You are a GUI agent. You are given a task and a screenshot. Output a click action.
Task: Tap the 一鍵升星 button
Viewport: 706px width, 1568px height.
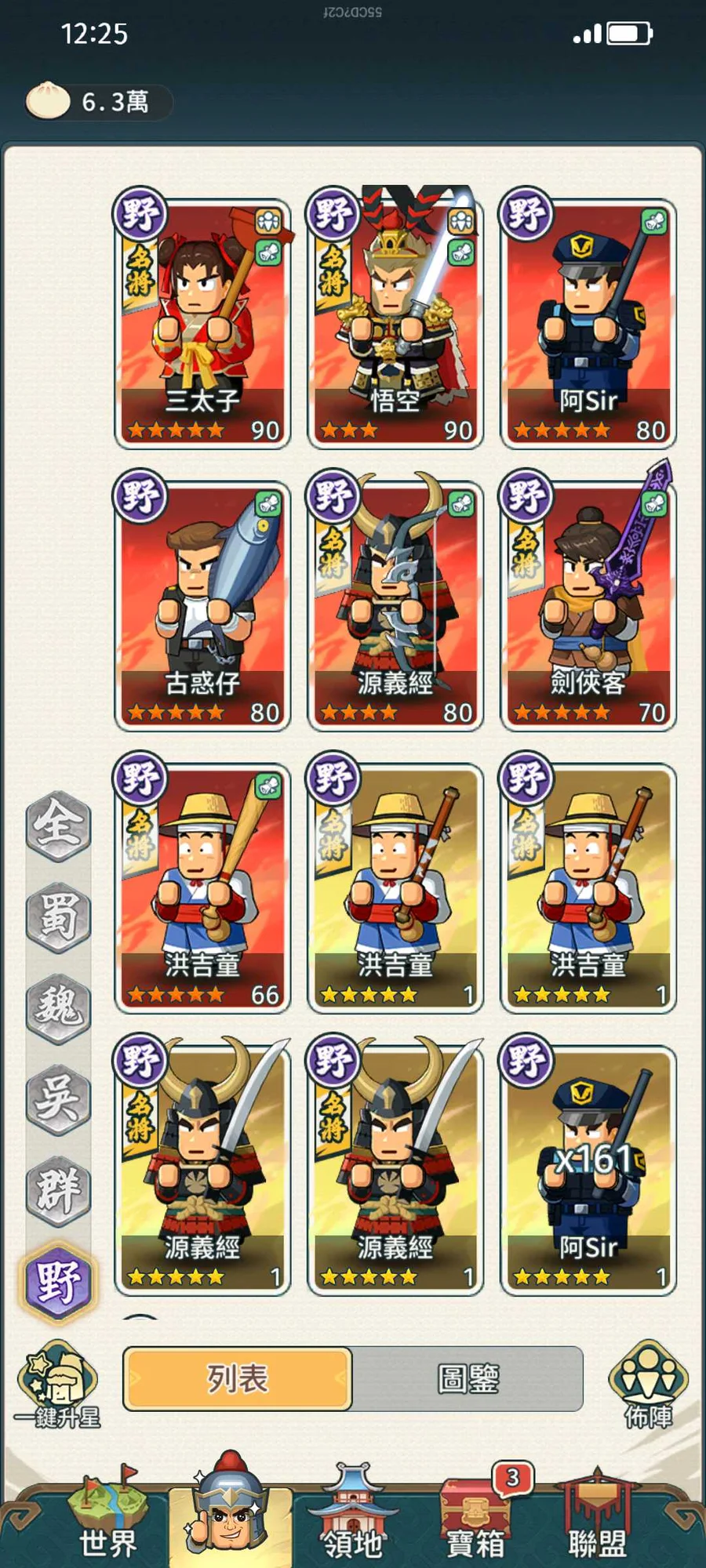point(57,1385)
